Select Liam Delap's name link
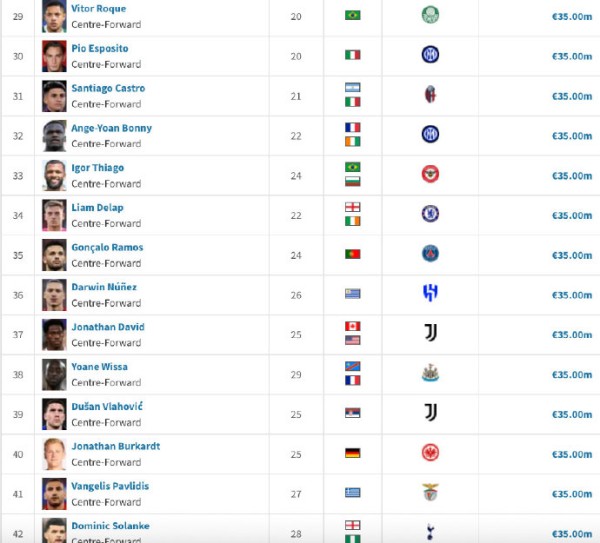600x543 pixels. (97, 208)
